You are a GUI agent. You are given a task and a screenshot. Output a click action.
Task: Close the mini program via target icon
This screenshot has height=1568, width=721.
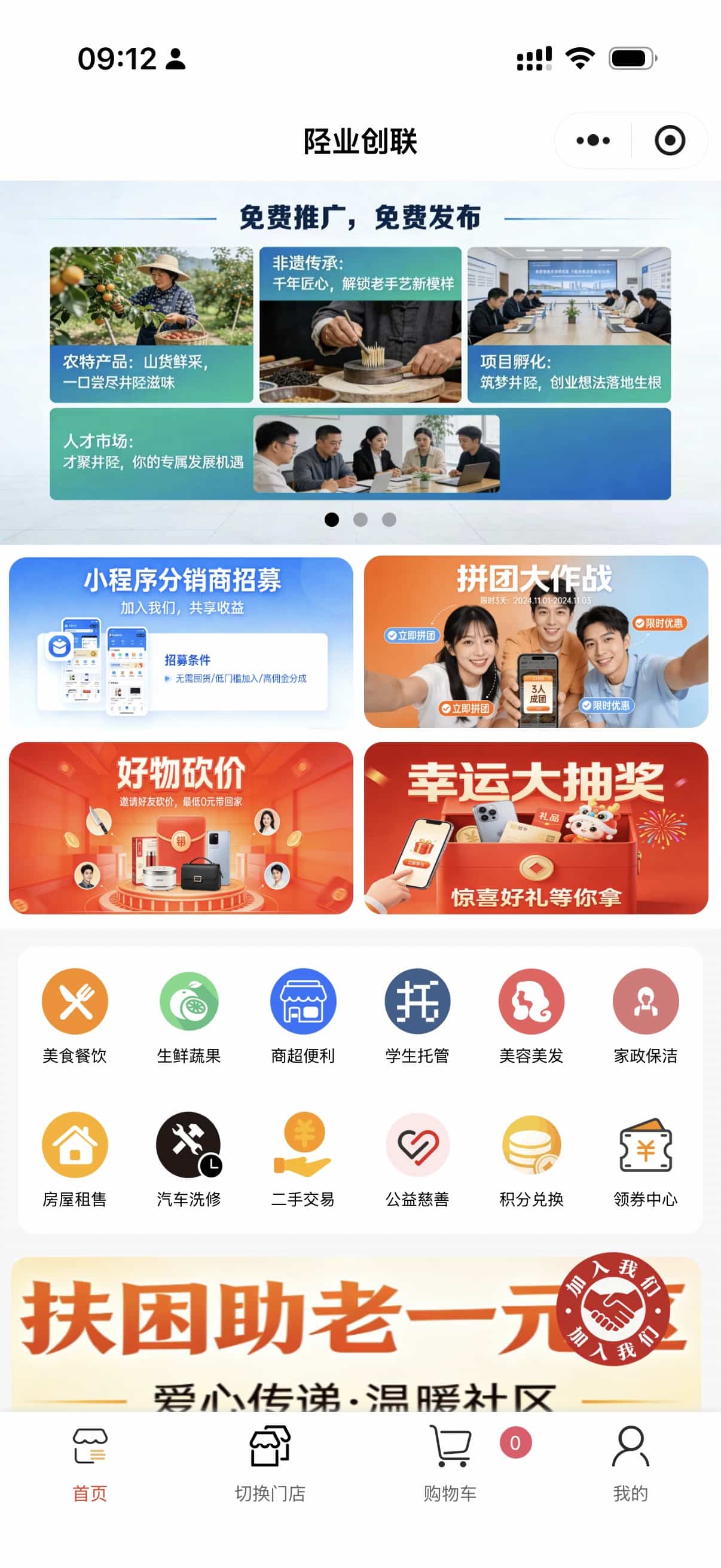tap(669, 141)
